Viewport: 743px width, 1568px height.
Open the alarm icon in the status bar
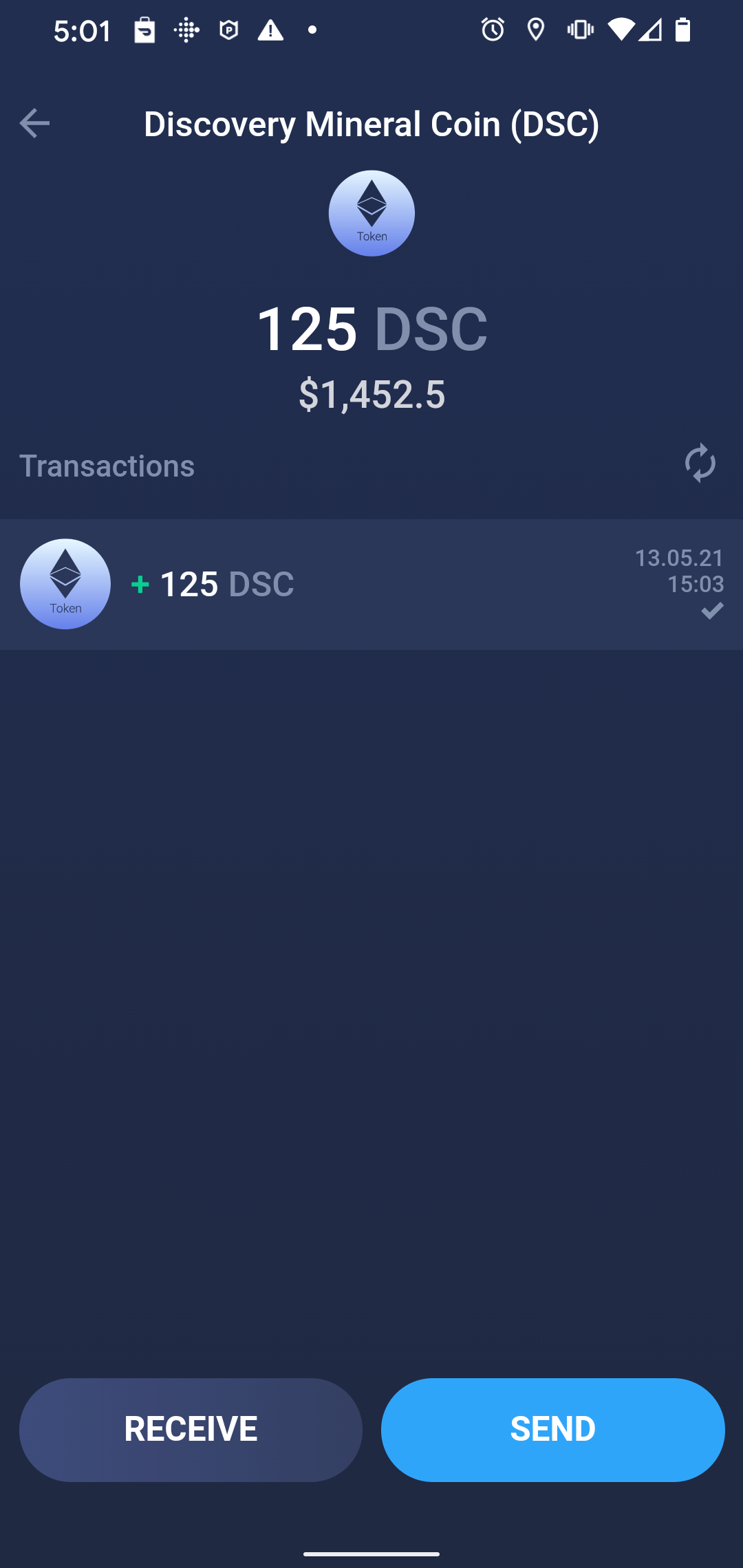(x=493, y=29)
